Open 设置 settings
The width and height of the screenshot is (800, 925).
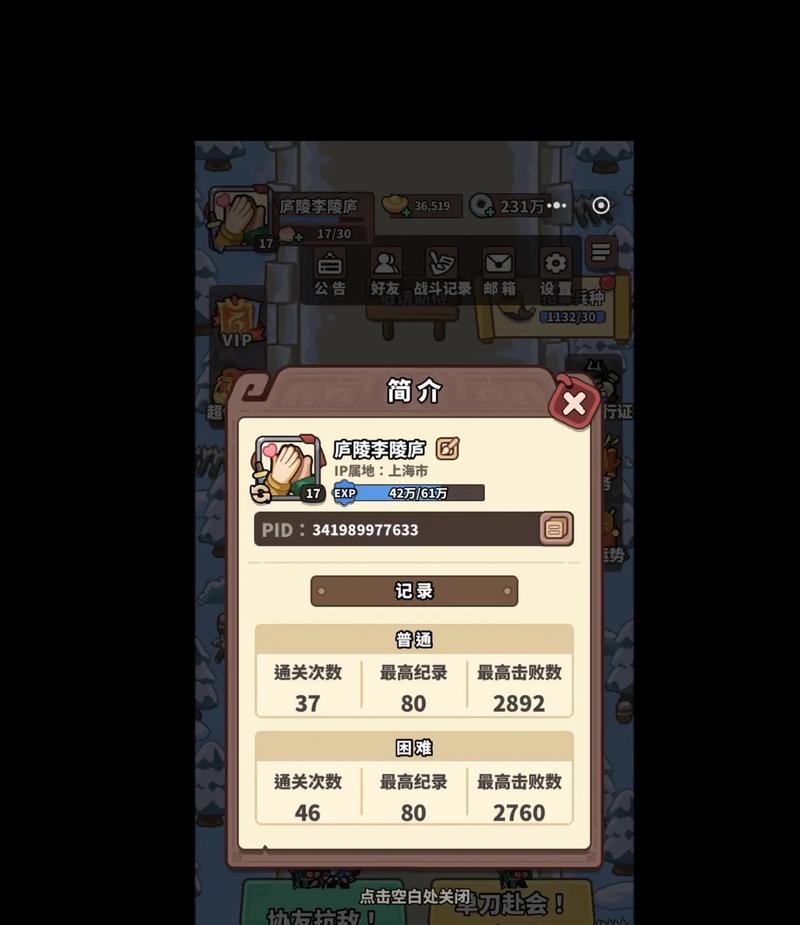(555, 272)
